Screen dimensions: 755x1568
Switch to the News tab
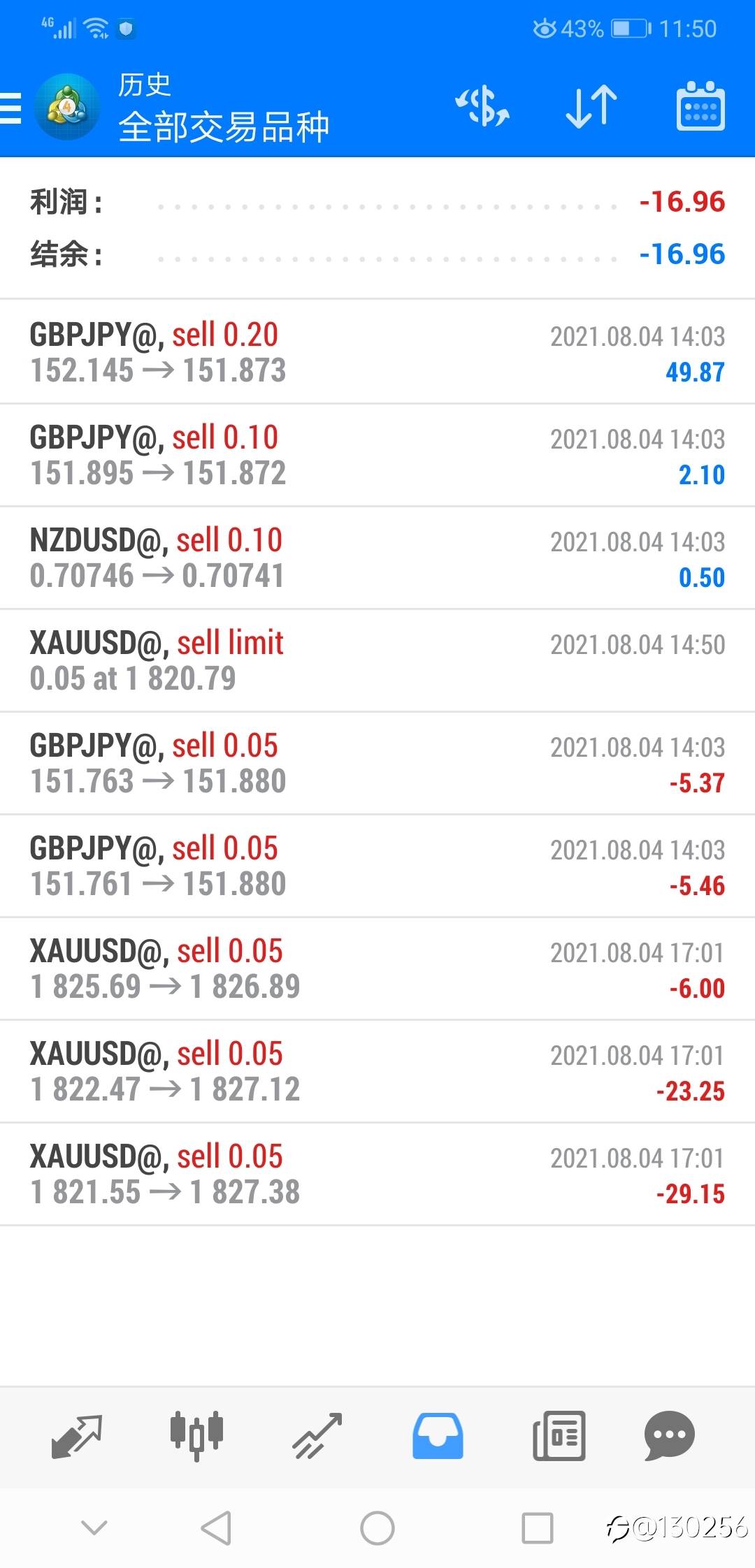pos(559,1437)
